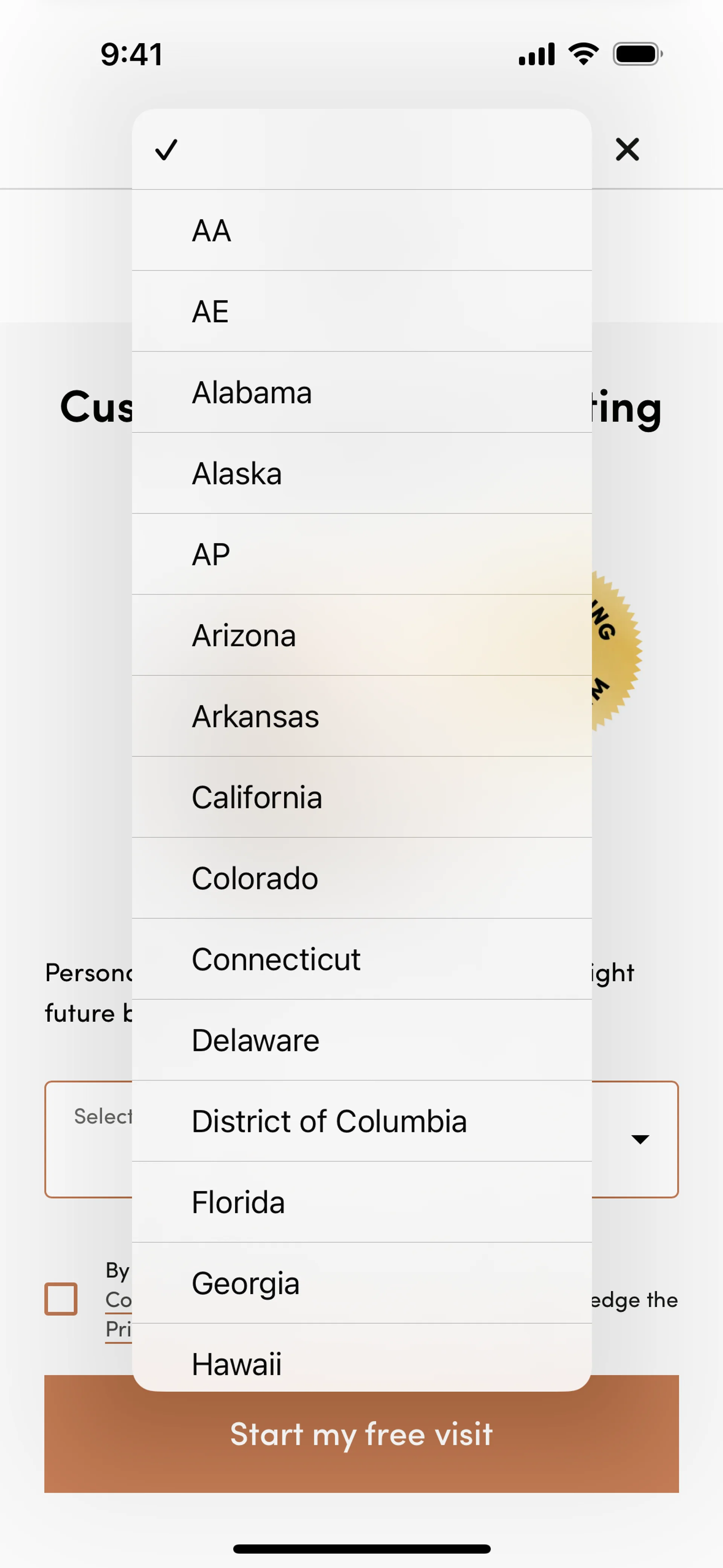Close the page with the X

(x=627, y=150)
